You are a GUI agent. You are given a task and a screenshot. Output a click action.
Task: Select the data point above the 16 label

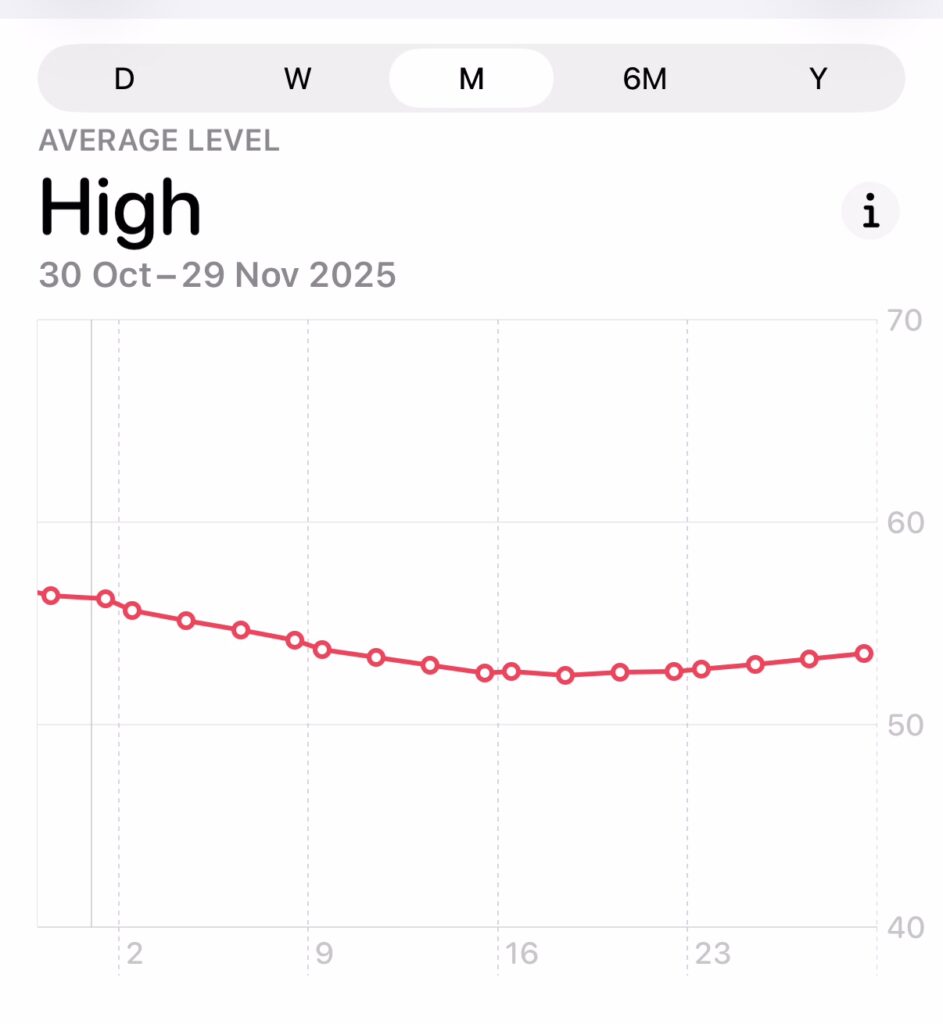pyautogui.click(x=510, y=671)
